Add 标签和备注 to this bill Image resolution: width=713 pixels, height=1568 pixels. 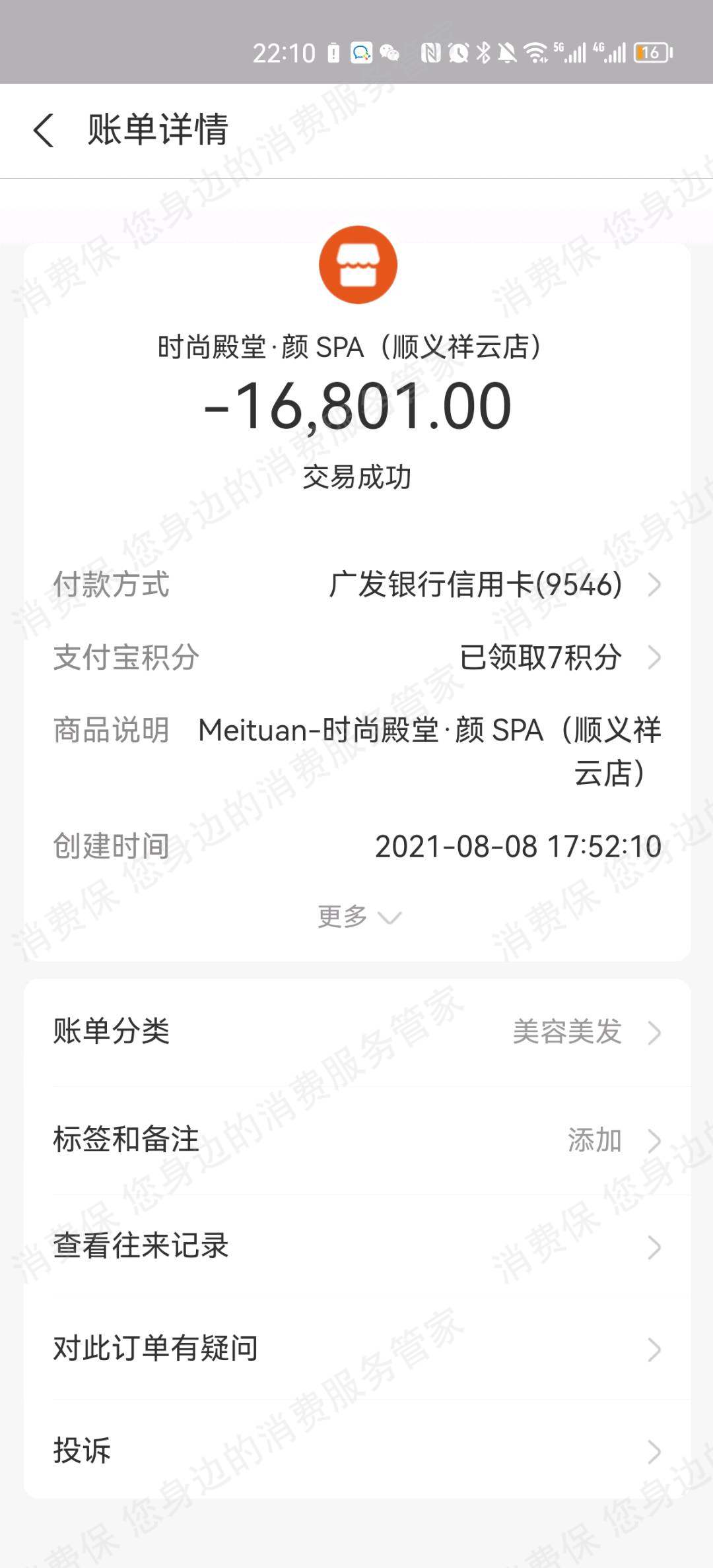pos(356,1140)
